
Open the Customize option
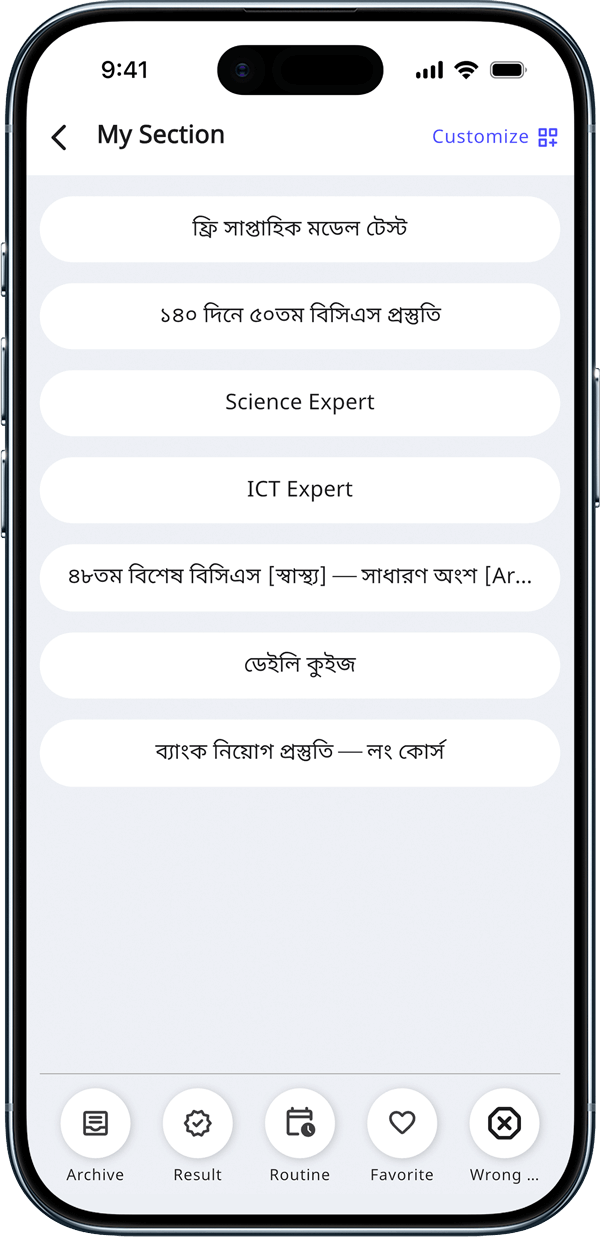(494, 137)
